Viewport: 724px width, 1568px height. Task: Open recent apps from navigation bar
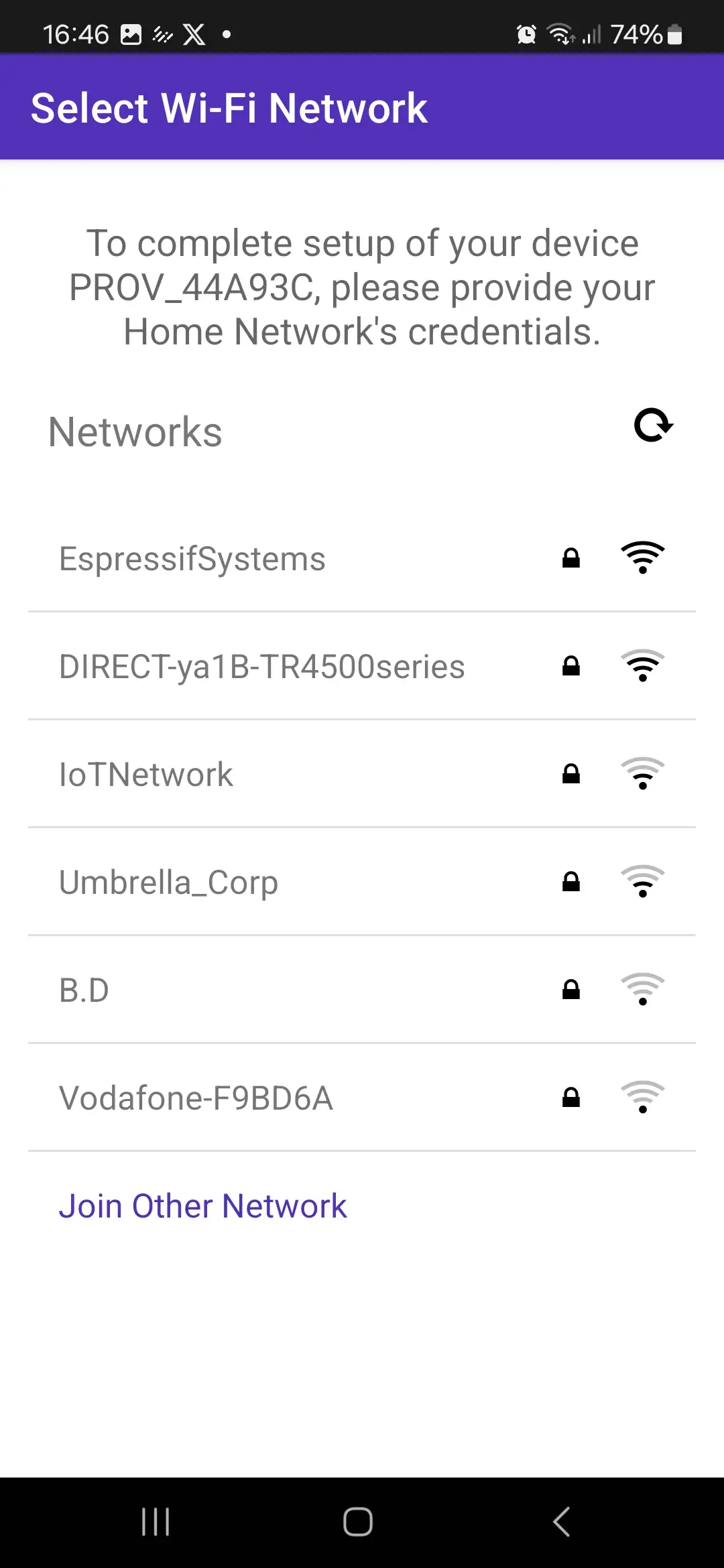[x=156, y=1522]
